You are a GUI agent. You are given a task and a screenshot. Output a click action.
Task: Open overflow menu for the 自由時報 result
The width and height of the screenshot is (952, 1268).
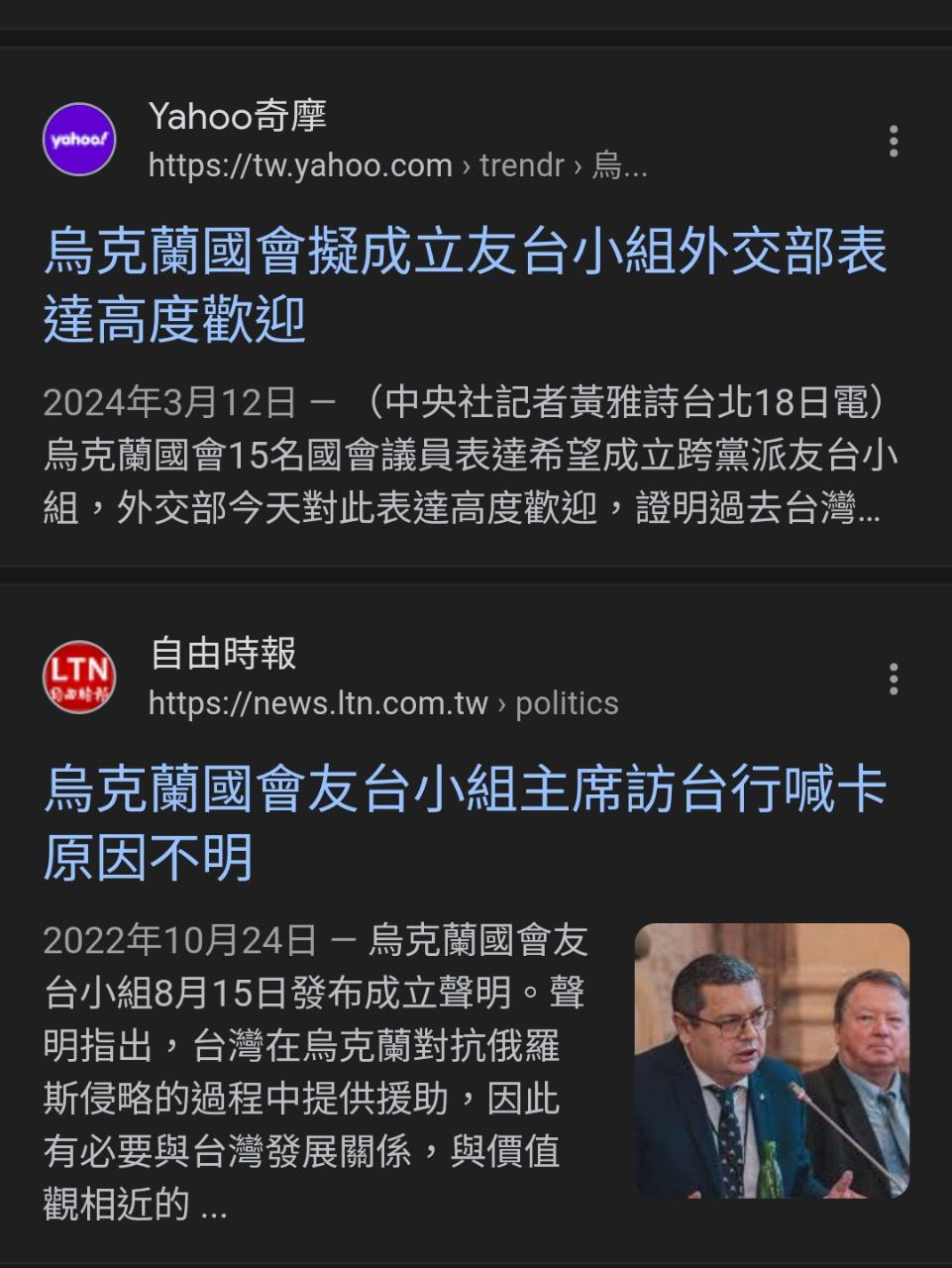pos(894,680)
